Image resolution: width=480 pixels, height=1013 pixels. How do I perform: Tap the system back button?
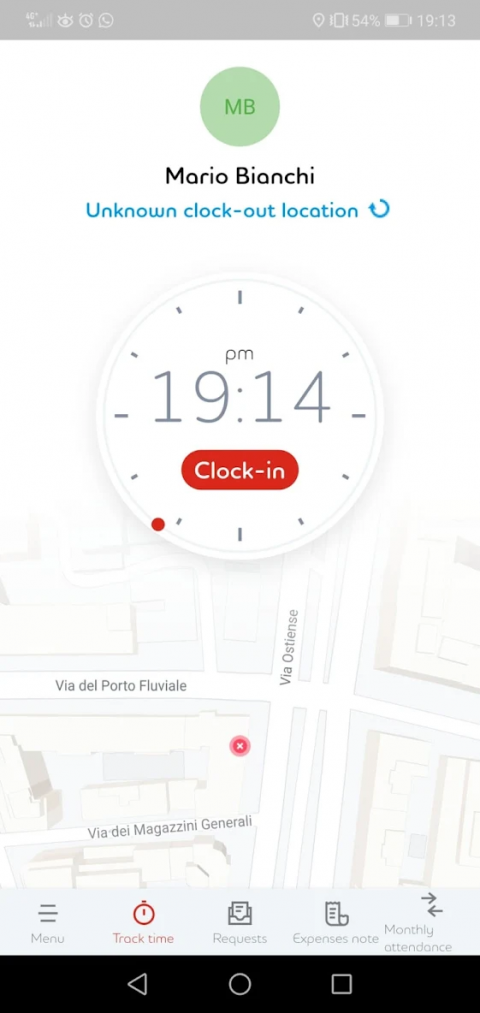pyautogui.click(x=138, y=983)
